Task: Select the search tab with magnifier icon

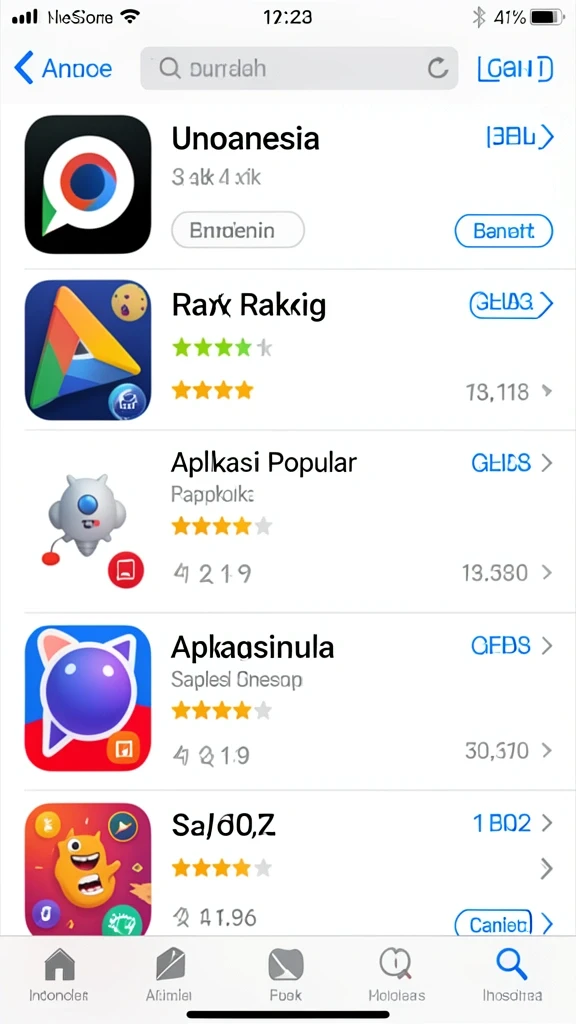Action: point(512,973)
